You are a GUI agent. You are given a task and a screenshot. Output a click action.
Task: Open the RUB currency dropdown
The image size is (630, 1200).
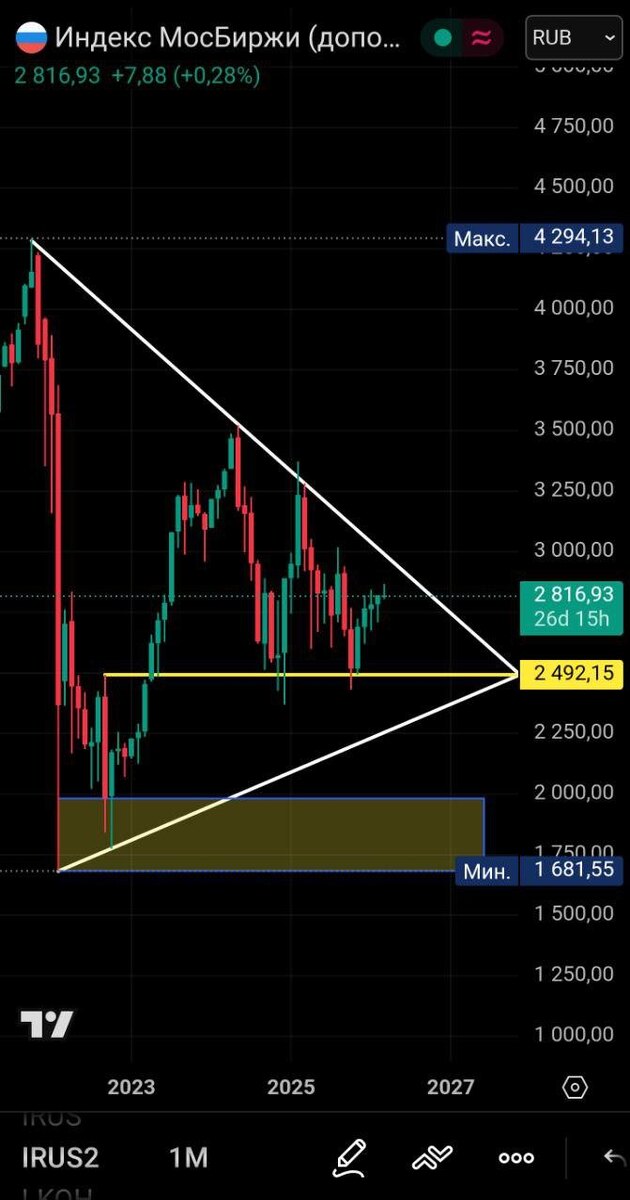click(x=573, y=38)
